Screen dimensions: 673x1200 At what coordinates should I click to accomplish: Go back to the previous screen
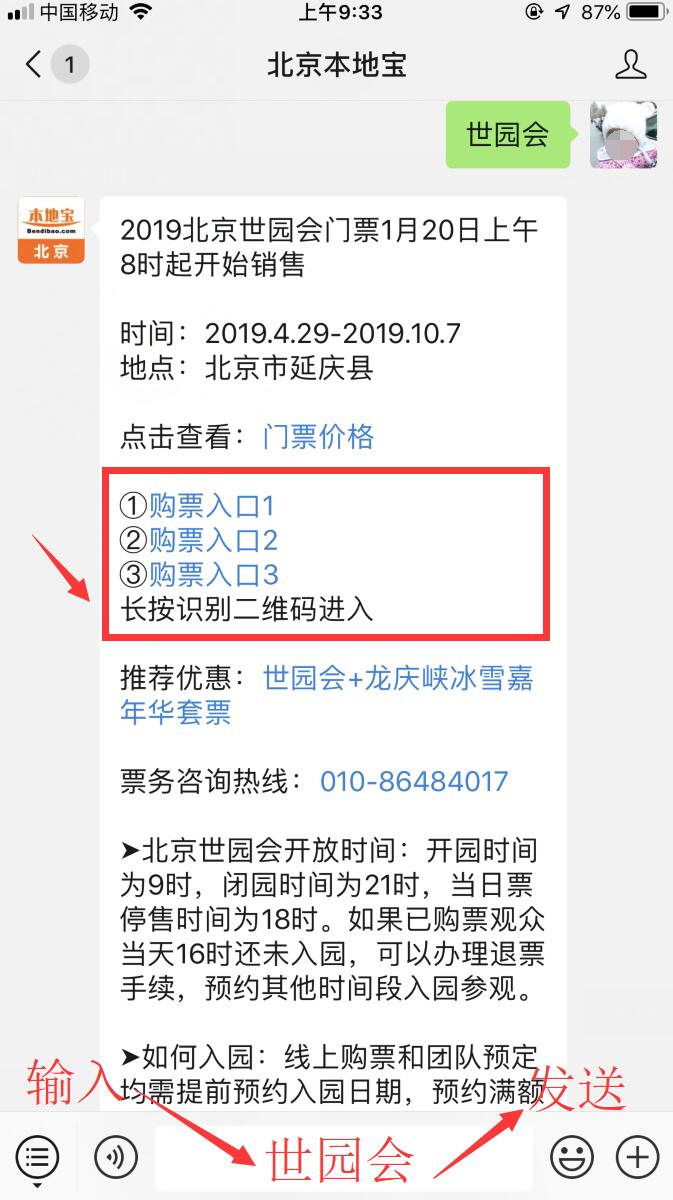coord(35,66)
